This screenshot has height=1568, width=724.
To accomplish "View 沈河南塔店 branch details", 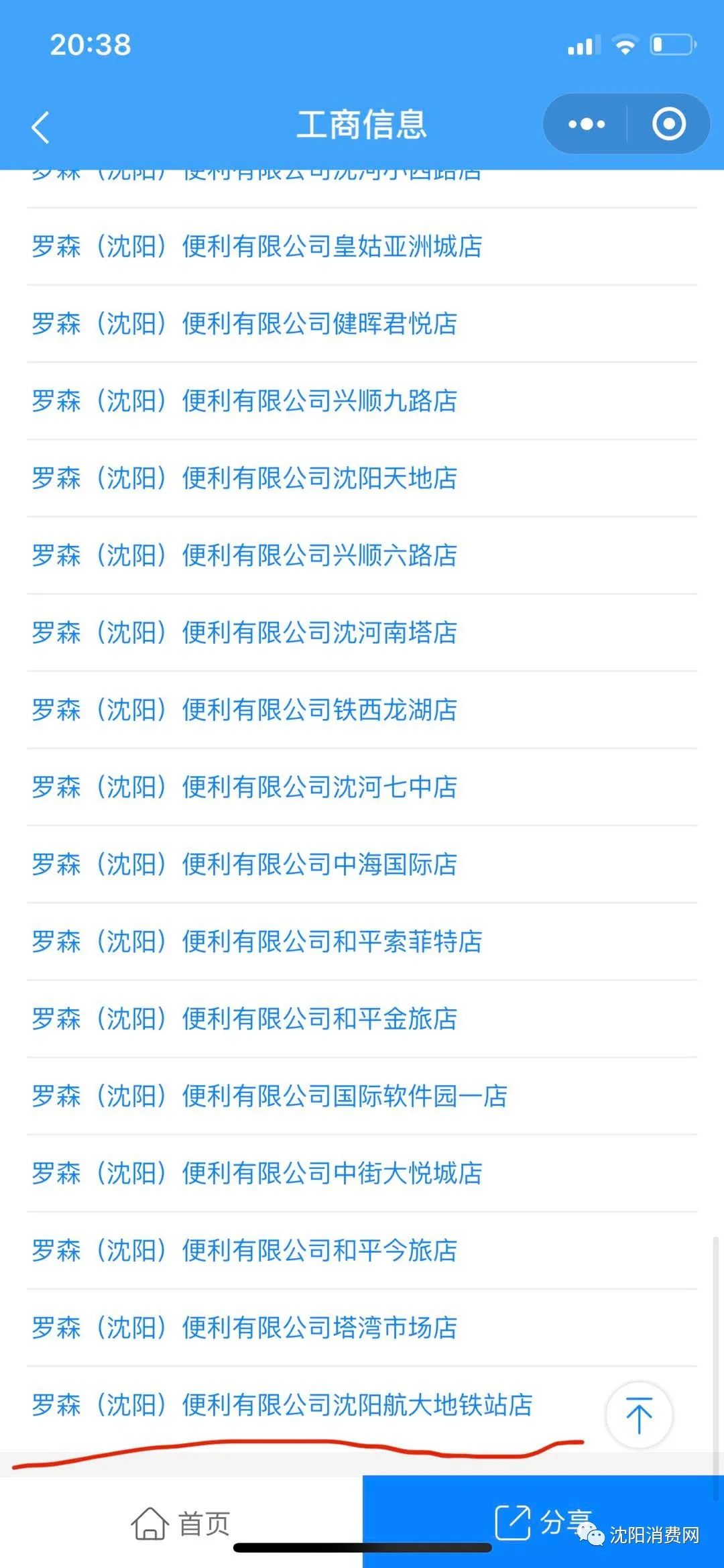I will 245,632.
